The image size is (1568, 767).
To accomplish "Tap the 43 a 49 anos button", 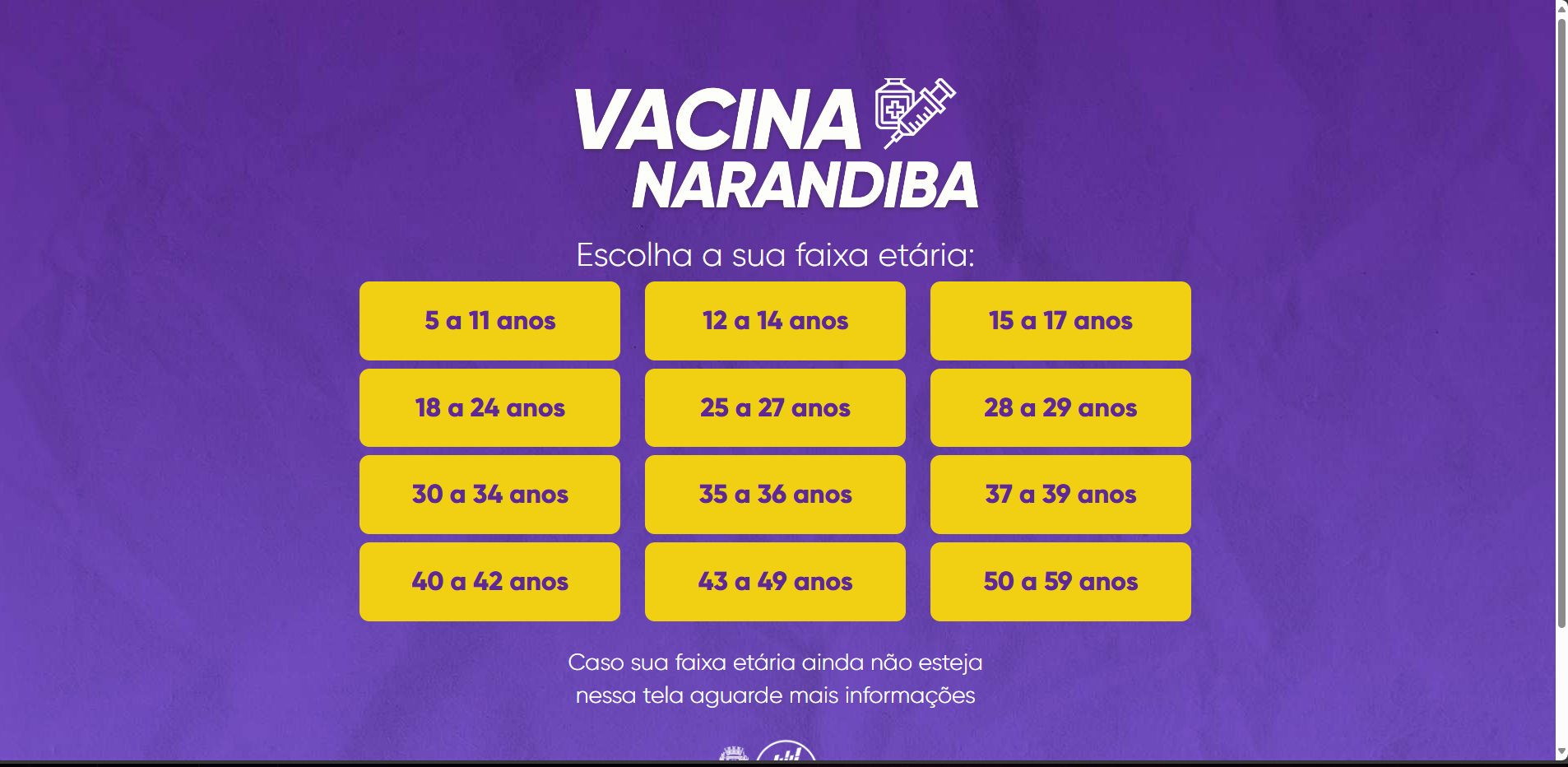I will click(x=775, y=582).
